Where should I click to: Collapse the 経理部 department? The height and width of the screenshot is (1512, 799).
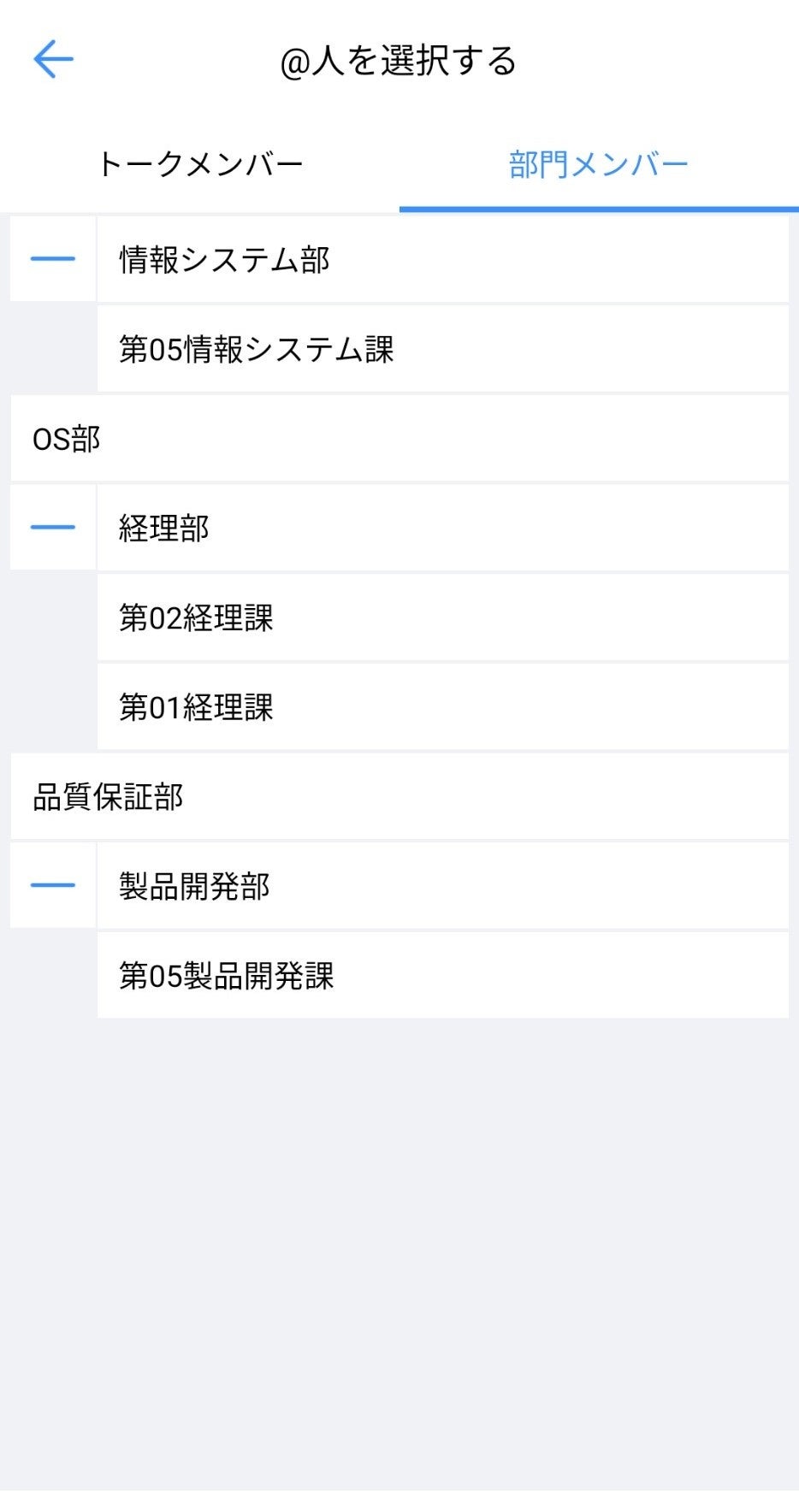[53, 528]
